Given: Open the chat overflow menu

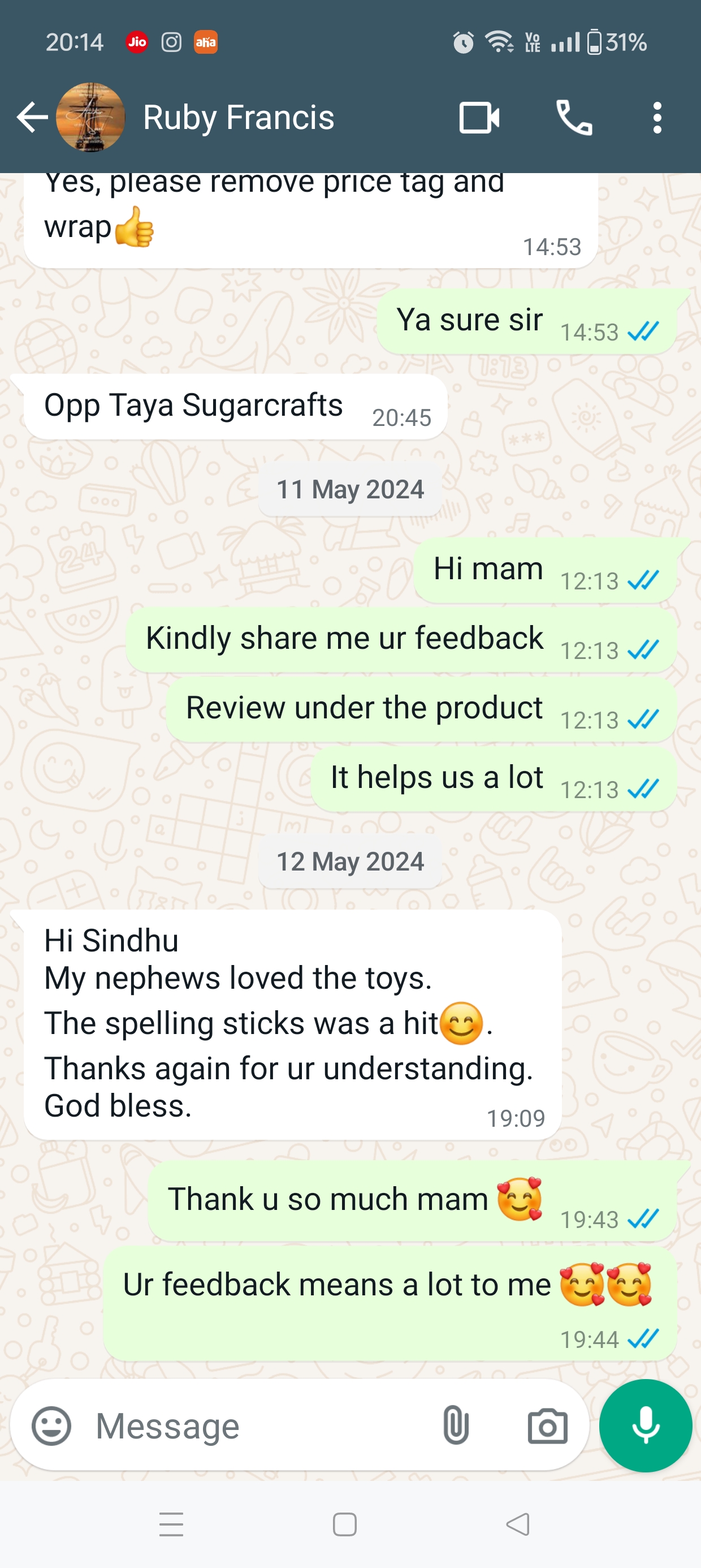Looking at the screenshot, I should (x=656, y=118).
